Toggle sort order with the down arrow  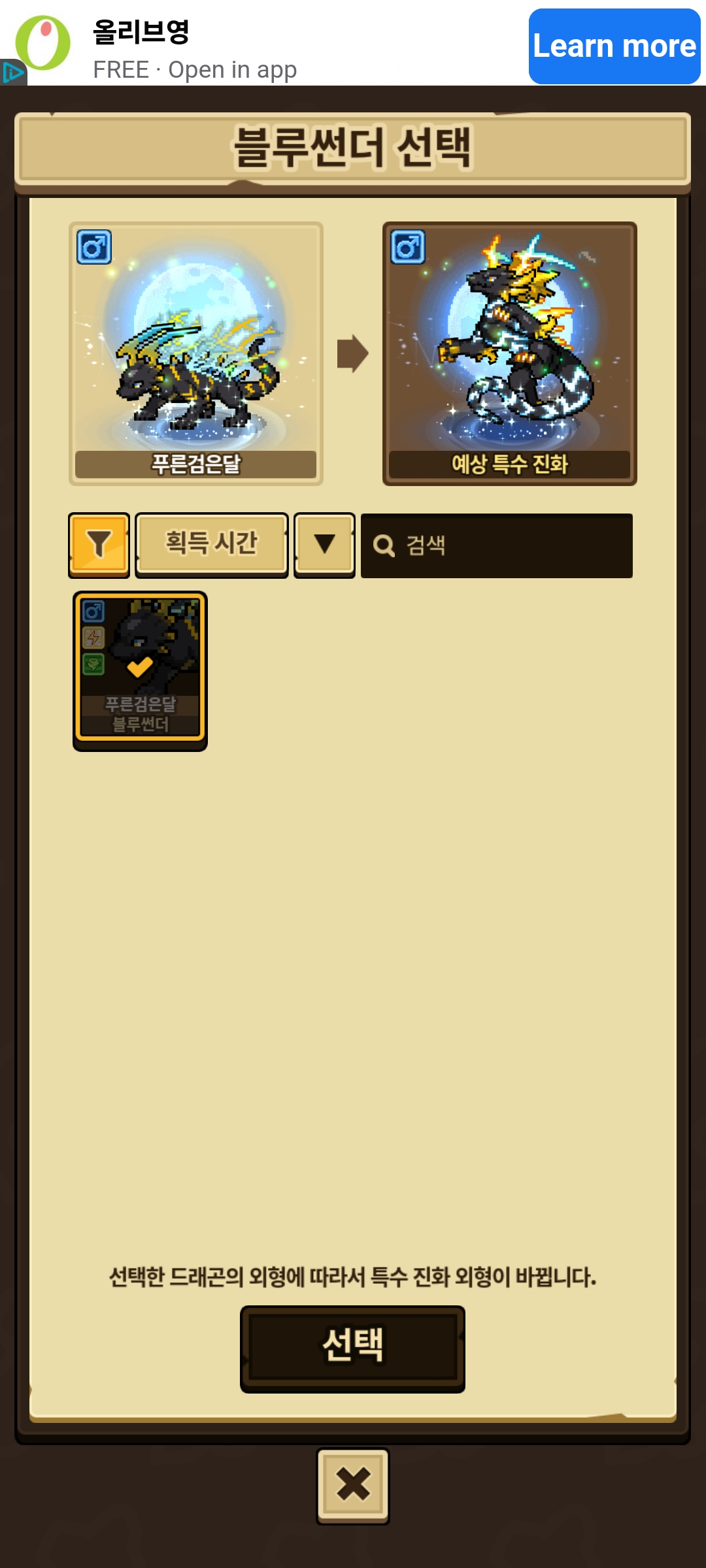(x=324, y=544)
